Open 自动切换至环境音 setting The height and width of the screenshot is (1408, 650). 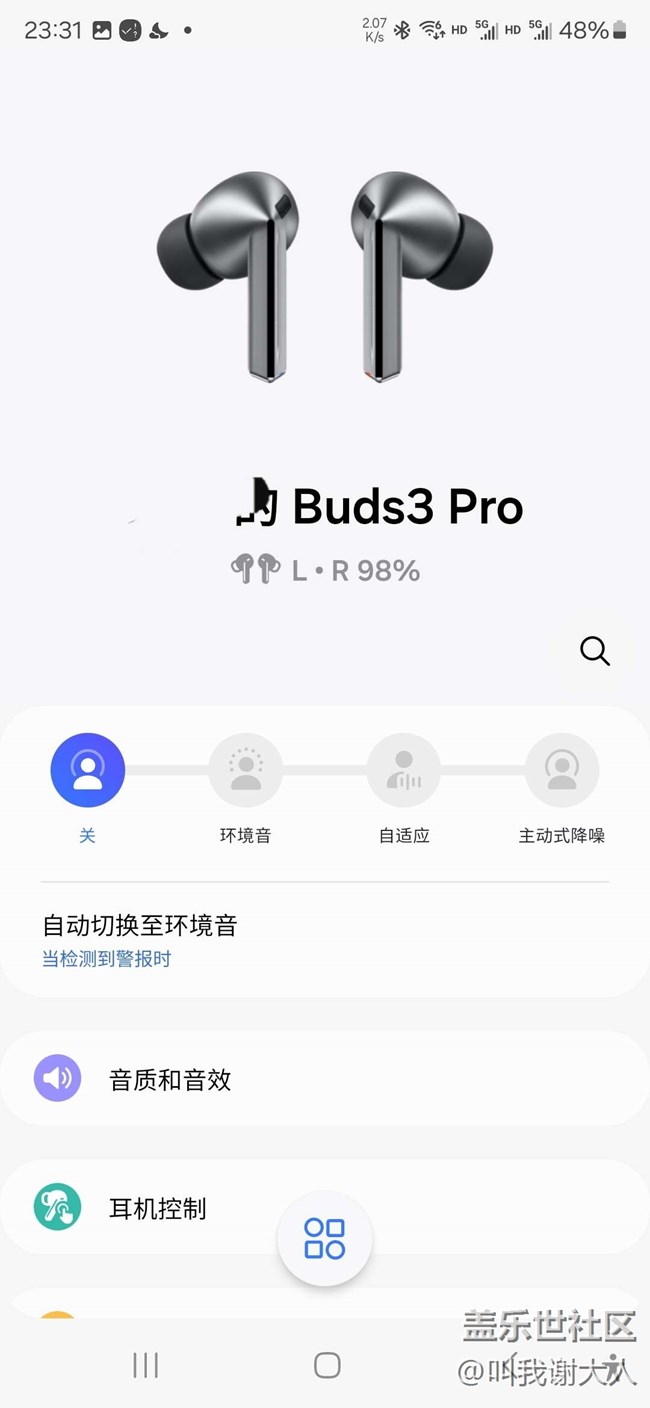point(140,940)
